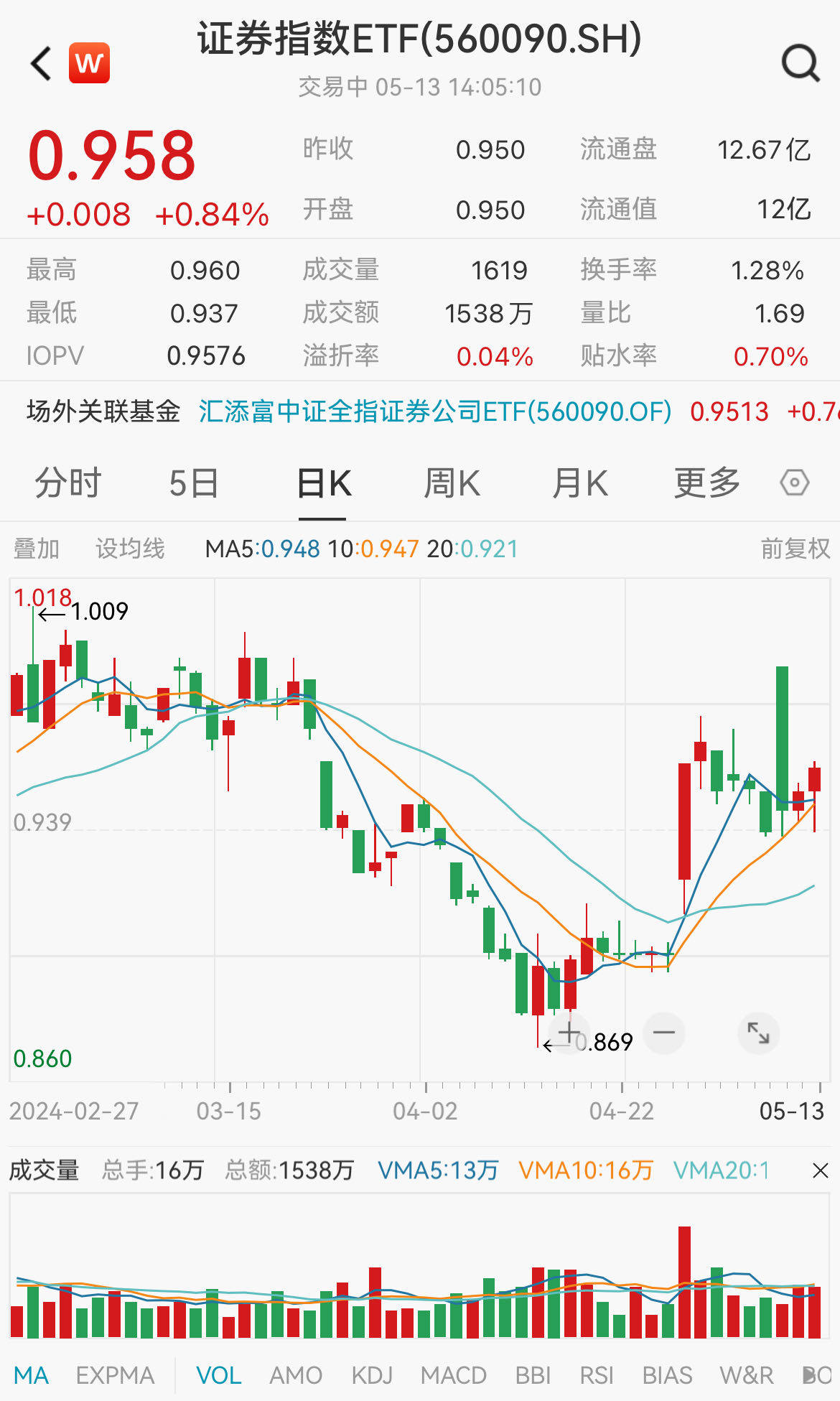Screen dimensions: 840x1401
Task: Switch to the 周K weekly chart tab
Action: [x=452, y=483]
